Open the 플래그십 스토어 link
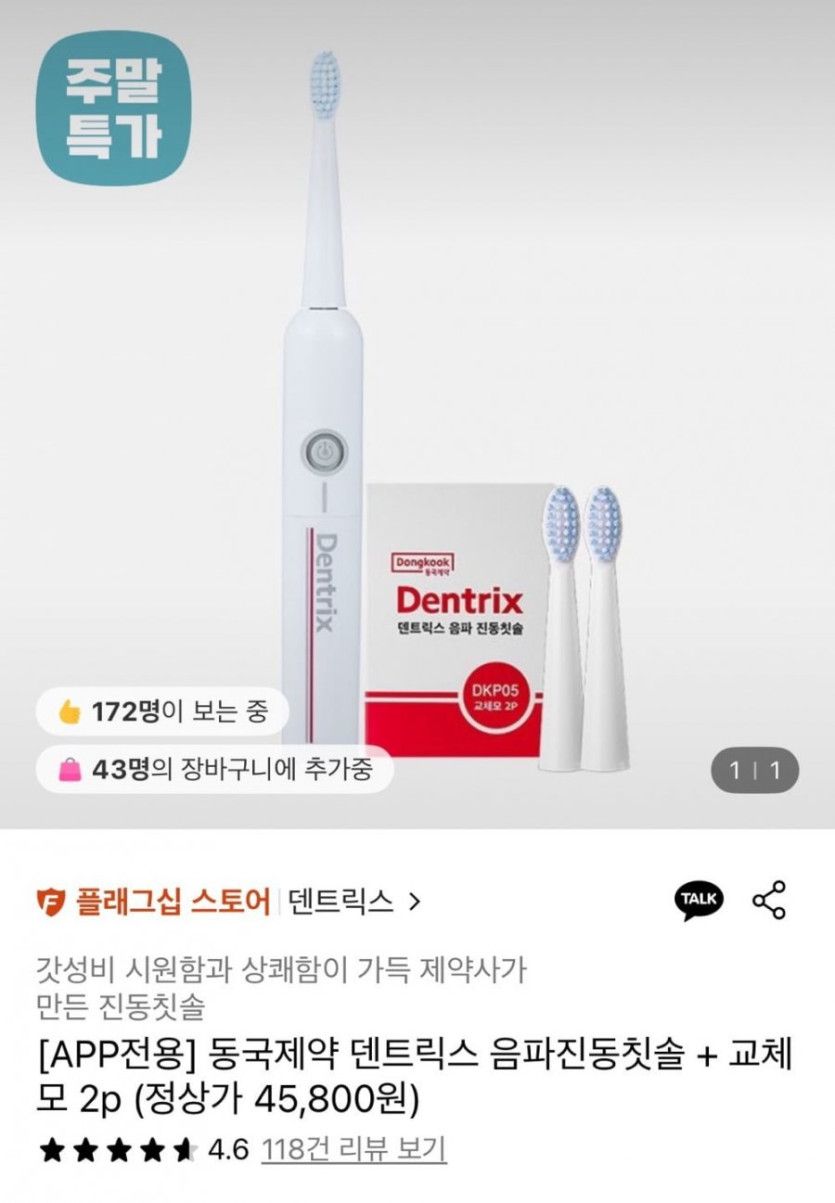The width and height of the screenshot is (835, 1203). 158,902
